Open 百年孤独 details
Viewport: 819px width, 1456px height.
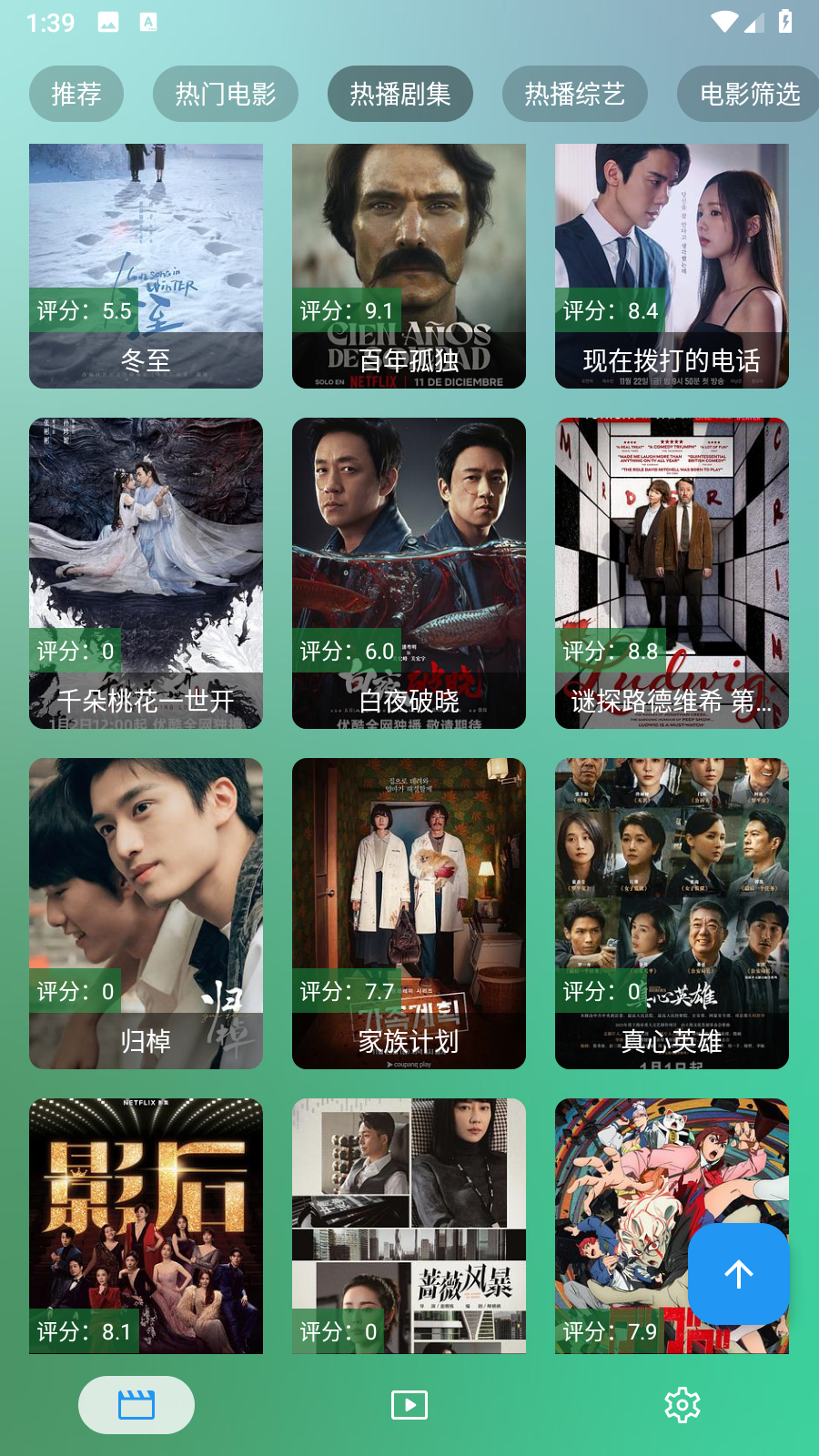pos(409,266)
